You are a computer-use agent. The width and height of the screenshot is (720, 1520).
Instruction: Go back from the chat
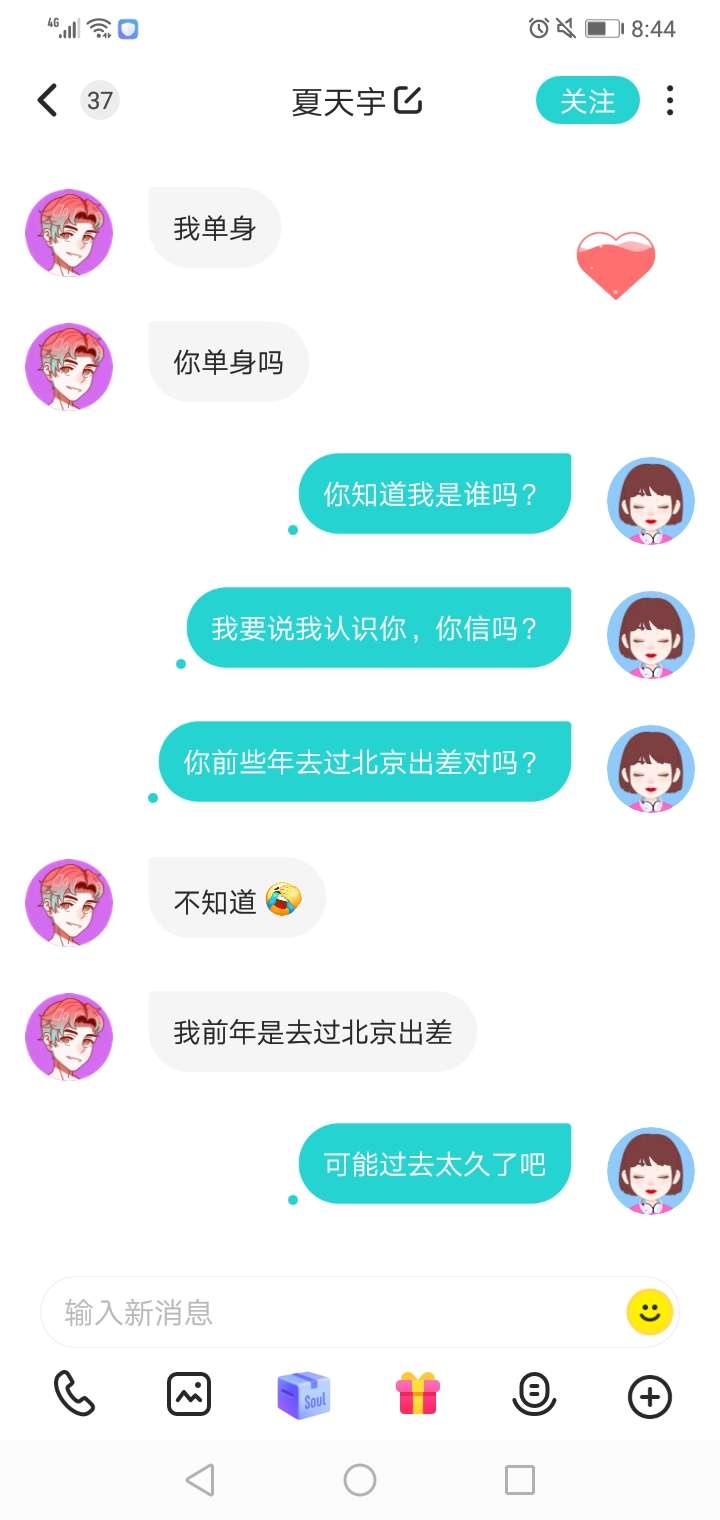[x=47, y=100]
